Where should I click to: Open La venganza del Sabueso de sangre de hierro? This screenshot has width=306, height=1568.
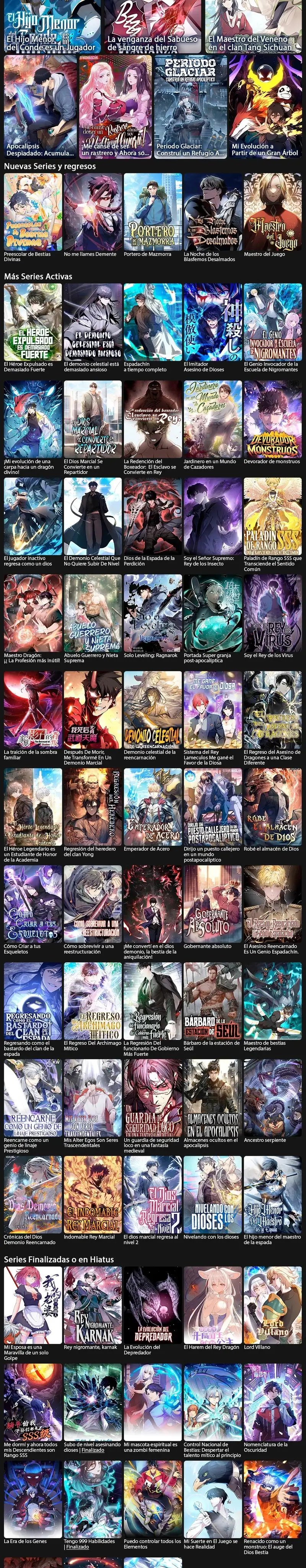point(153,26)
